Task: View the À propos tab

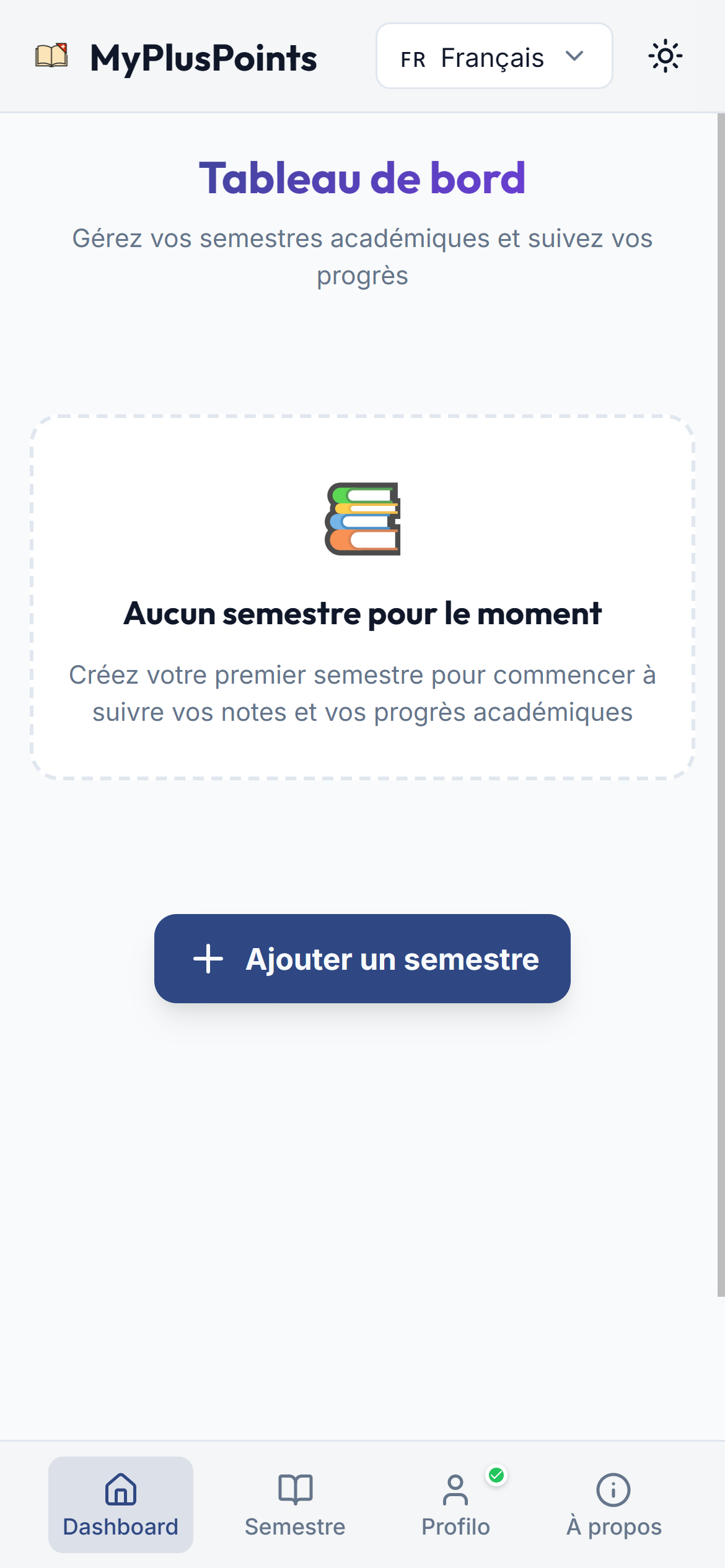Action: (x=613, y=1504)
